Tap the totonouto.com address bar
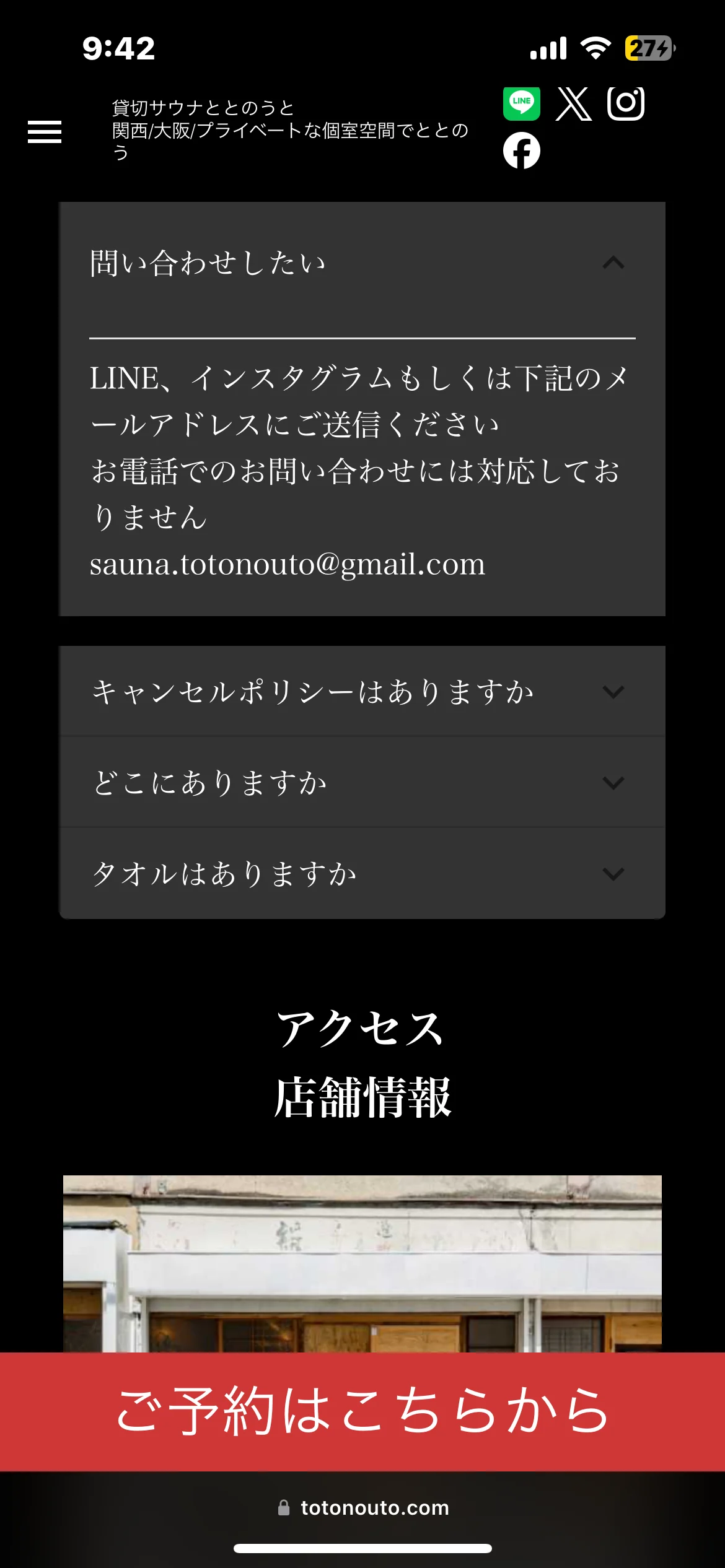The height and width of the screenshot is (1568, 725). coord(363,1507)
